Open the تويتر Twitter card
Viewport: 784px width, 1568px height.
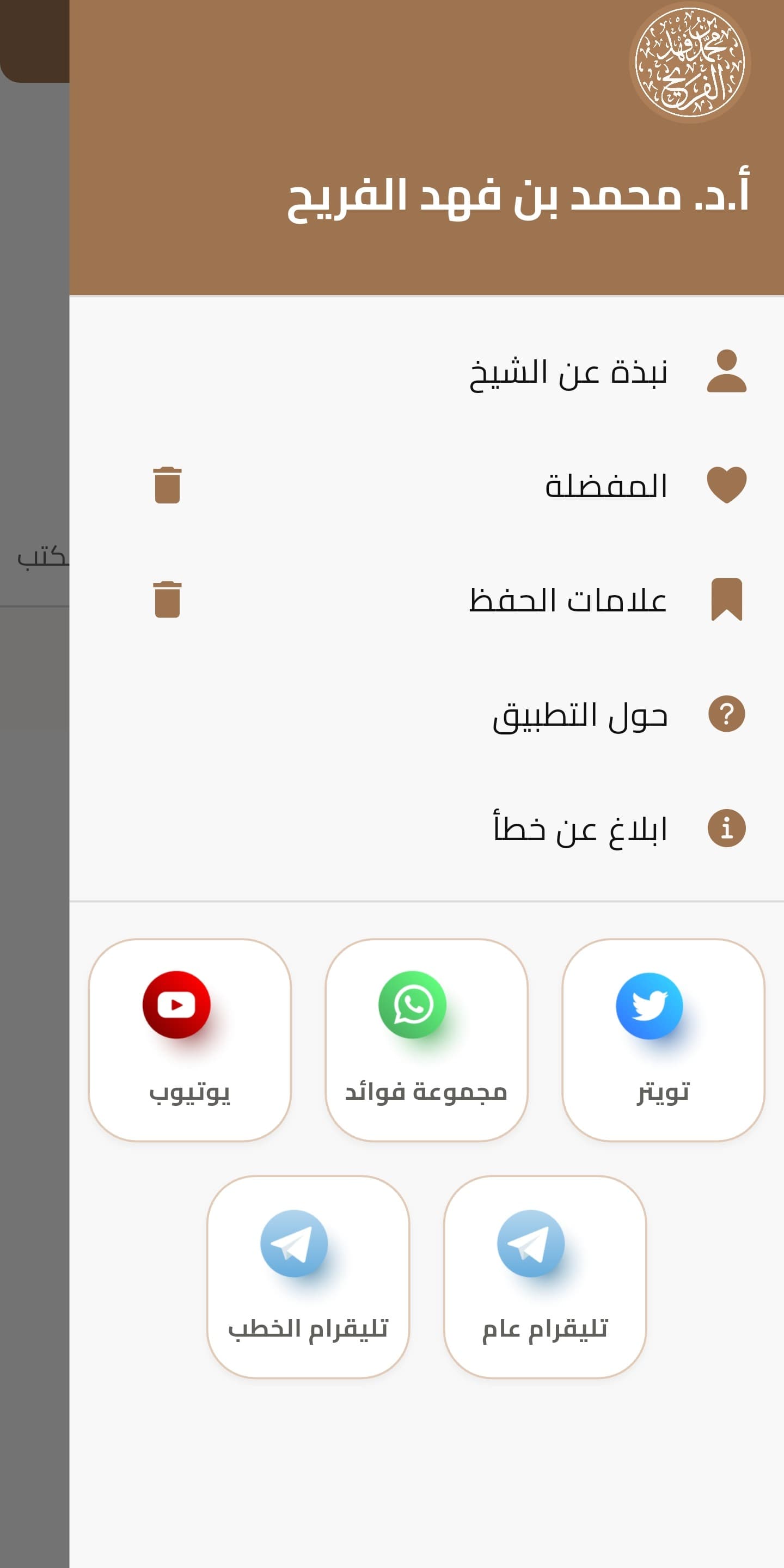tap(663, 1040)
